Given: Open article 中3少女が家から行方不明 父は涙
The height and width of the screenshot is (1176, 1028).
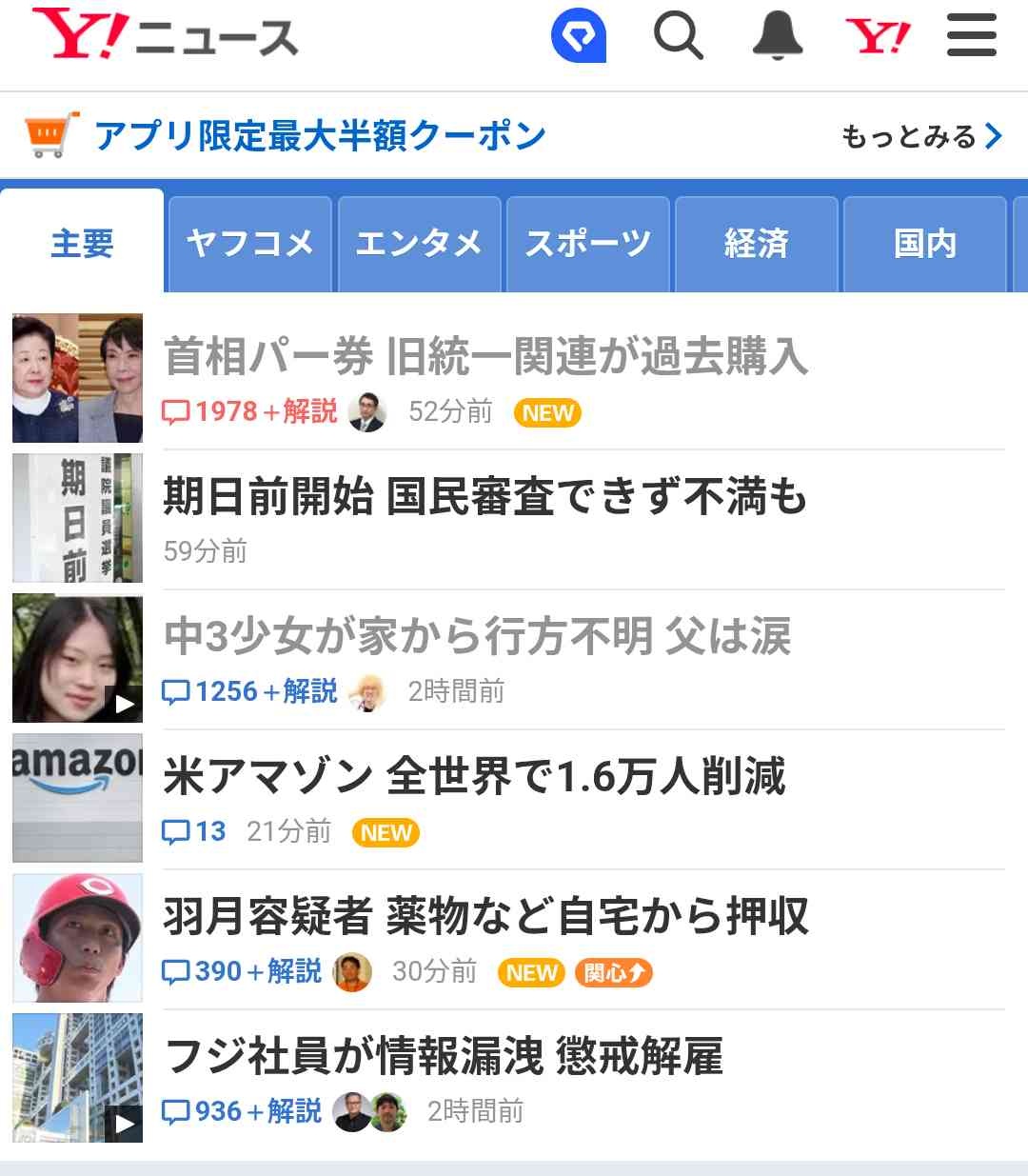Looking at the screenshot, I should (477, 636).
